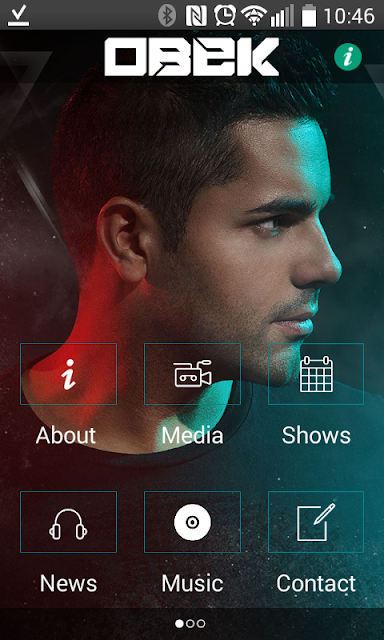Tap the page indicator dots
The image size is (384, 640).
190,624
